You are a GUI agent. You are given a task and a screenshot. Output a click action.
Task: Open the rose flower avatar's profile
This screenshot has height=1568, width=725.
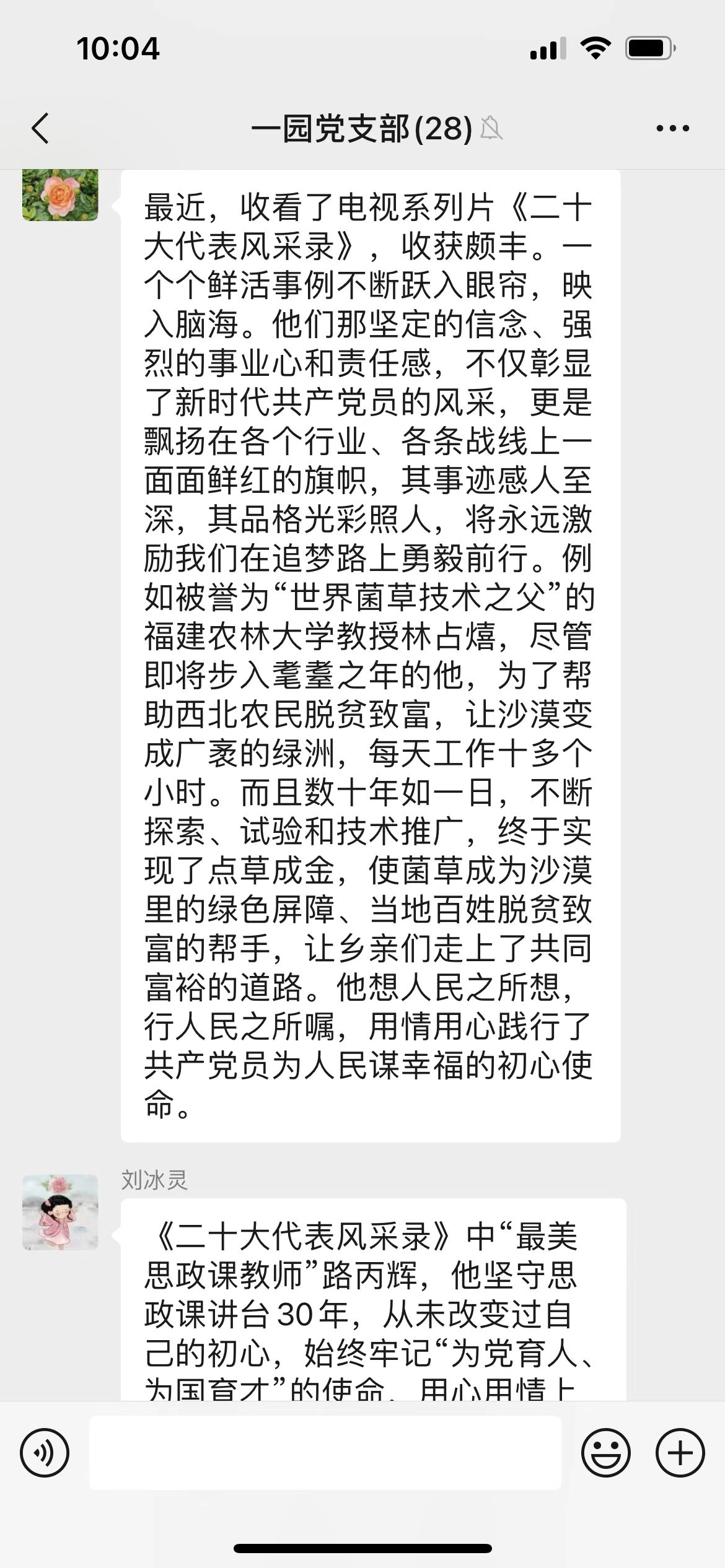tap(60, 195)
